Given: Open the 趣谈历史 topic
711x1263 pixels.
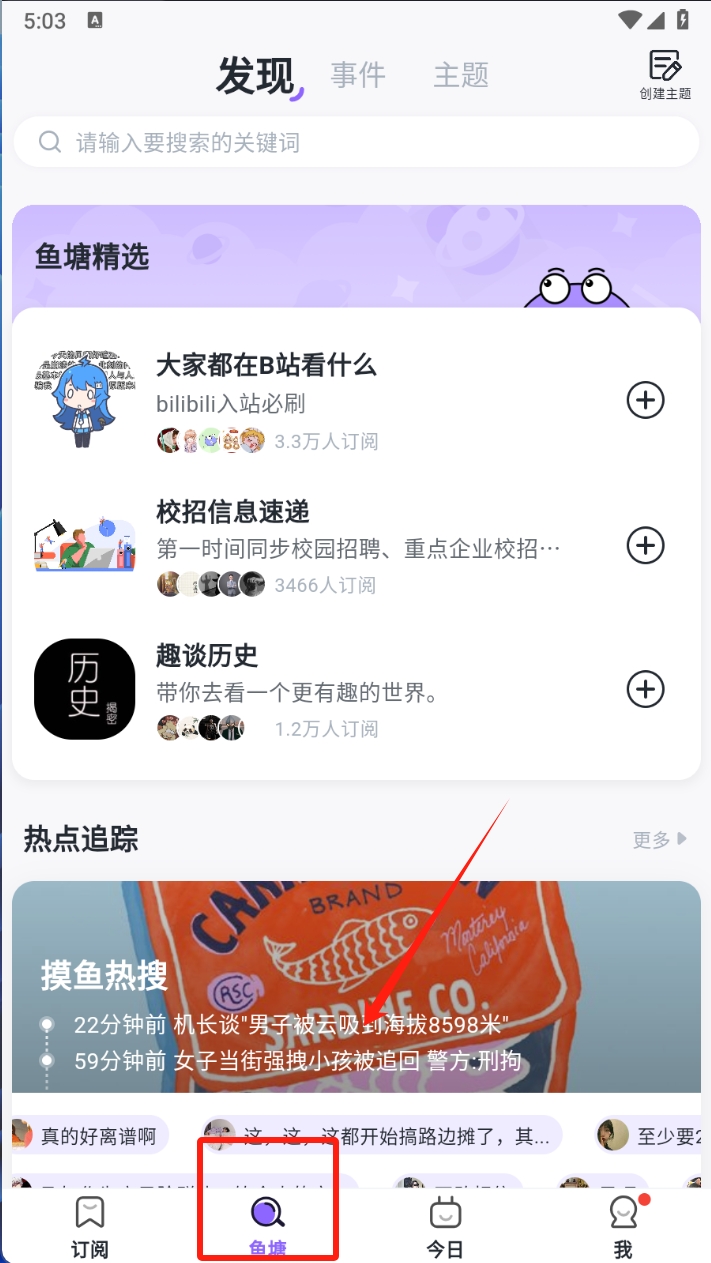Looking at the screenshot, I should tap(207, 656).
